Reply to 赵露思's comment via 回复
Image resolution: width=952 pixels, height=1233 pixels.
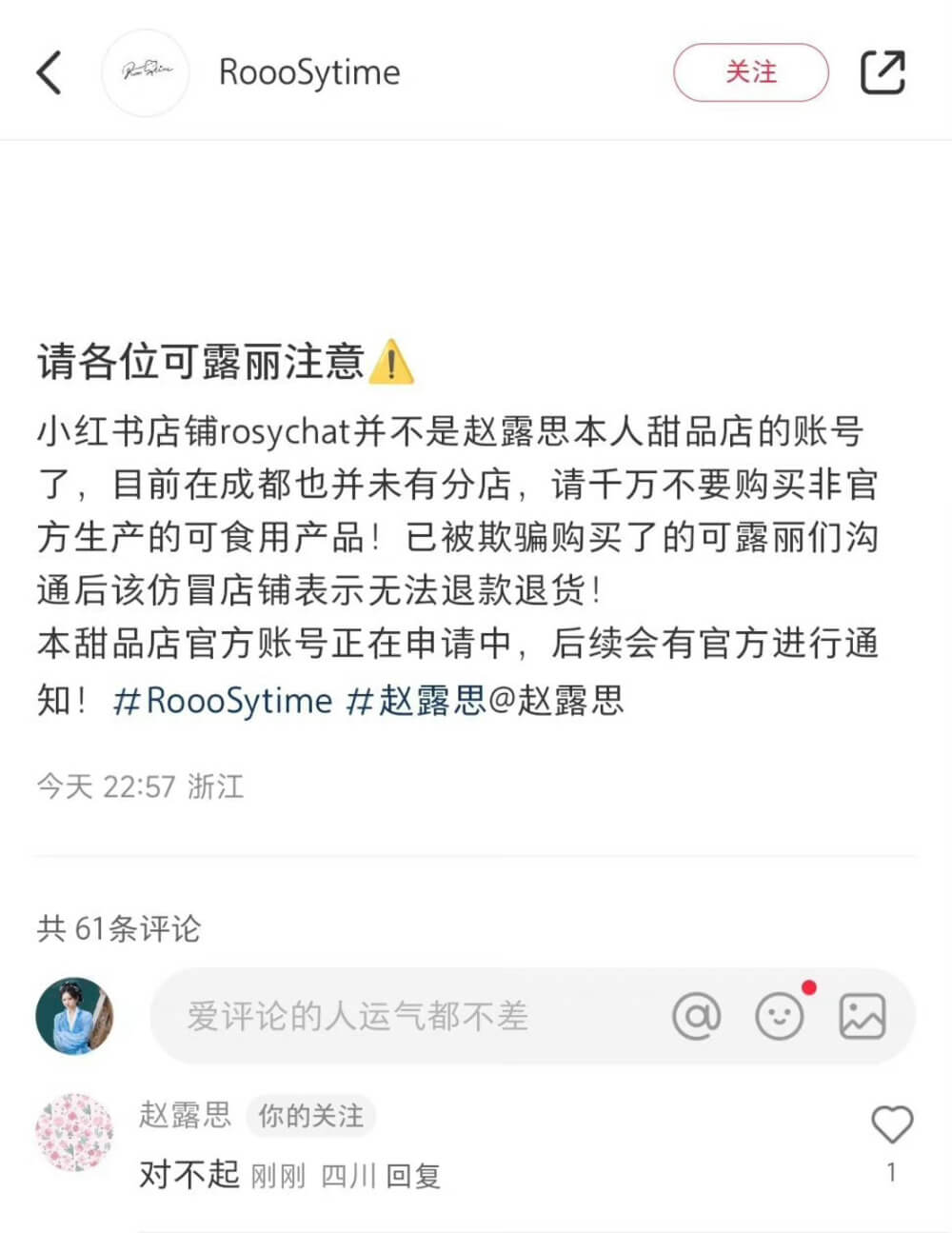[x=413, y=1177]
